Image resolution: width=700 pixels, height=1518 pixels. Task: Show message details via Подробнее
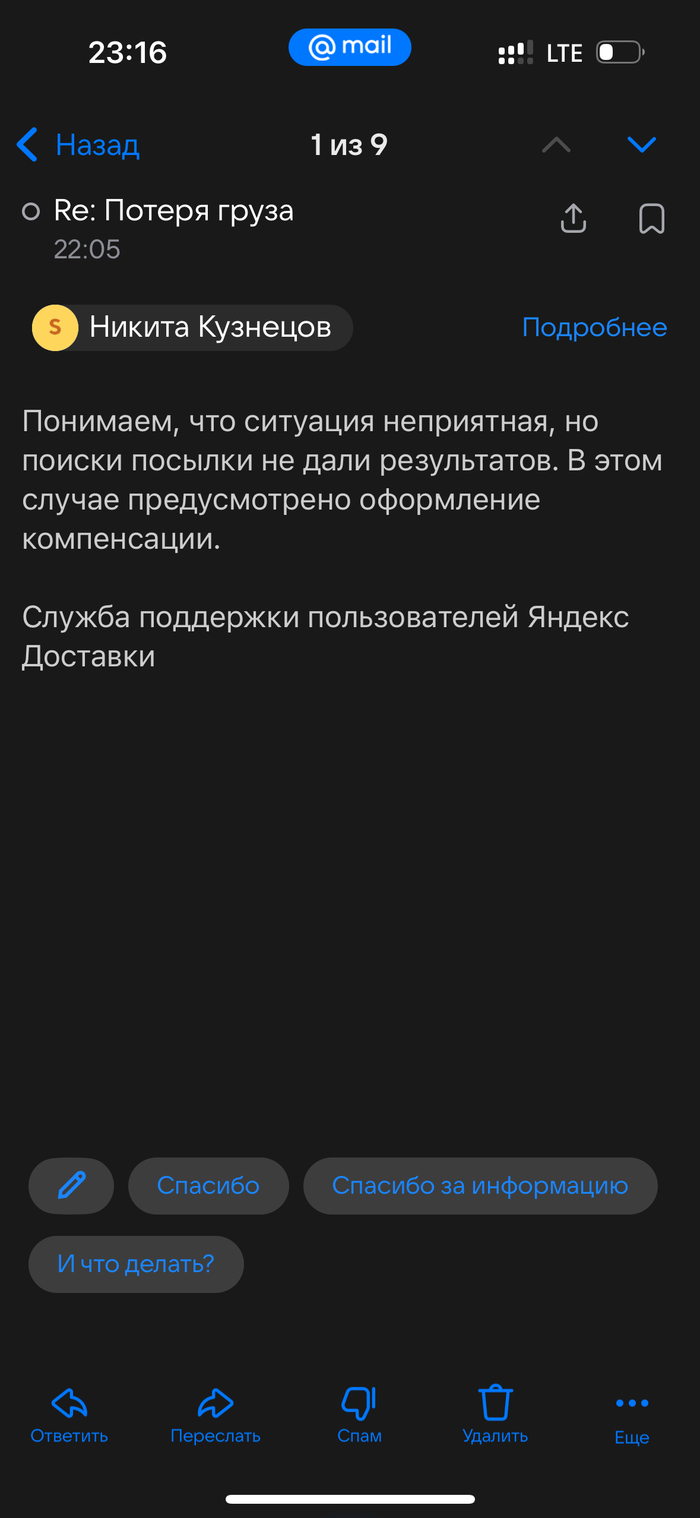coord(594,327)
